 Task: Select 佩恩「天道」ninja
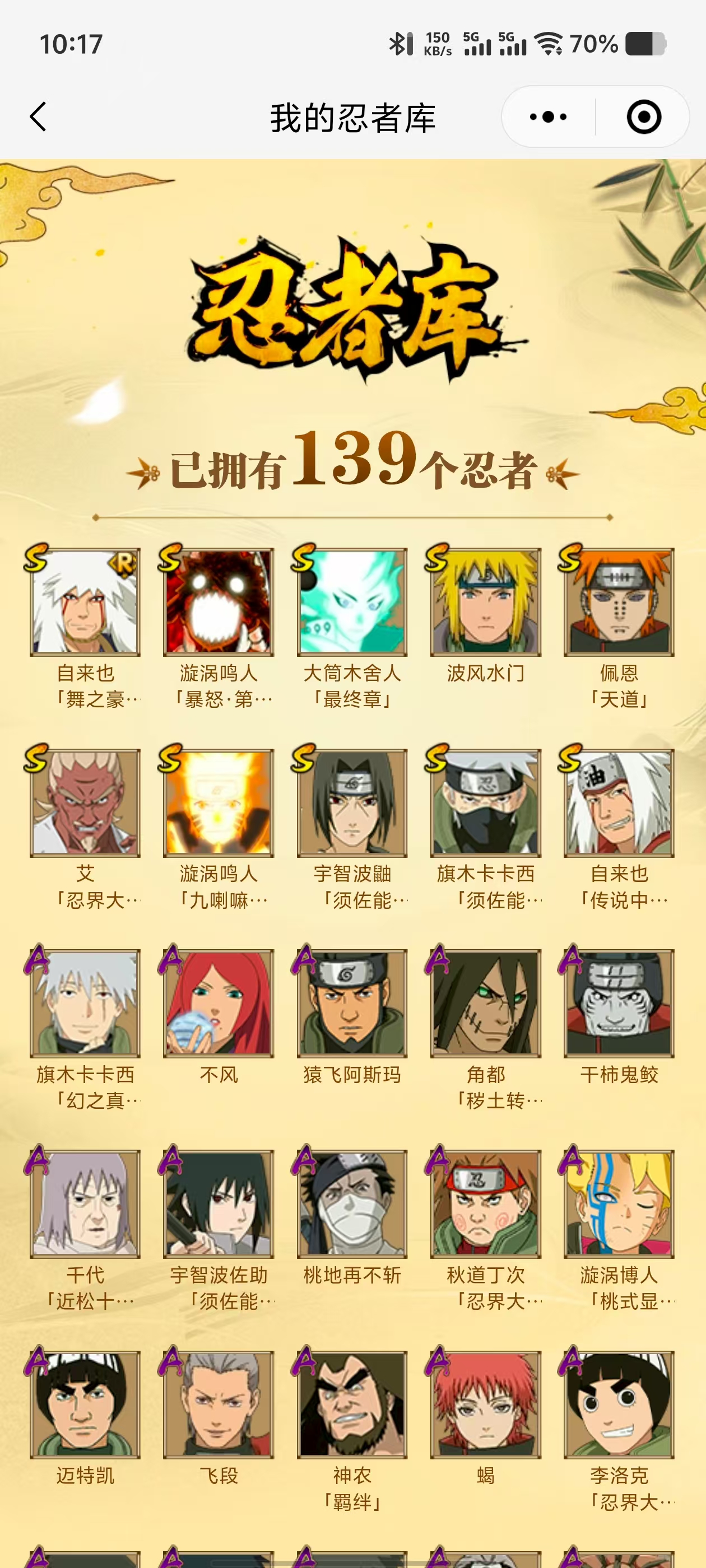619,602
